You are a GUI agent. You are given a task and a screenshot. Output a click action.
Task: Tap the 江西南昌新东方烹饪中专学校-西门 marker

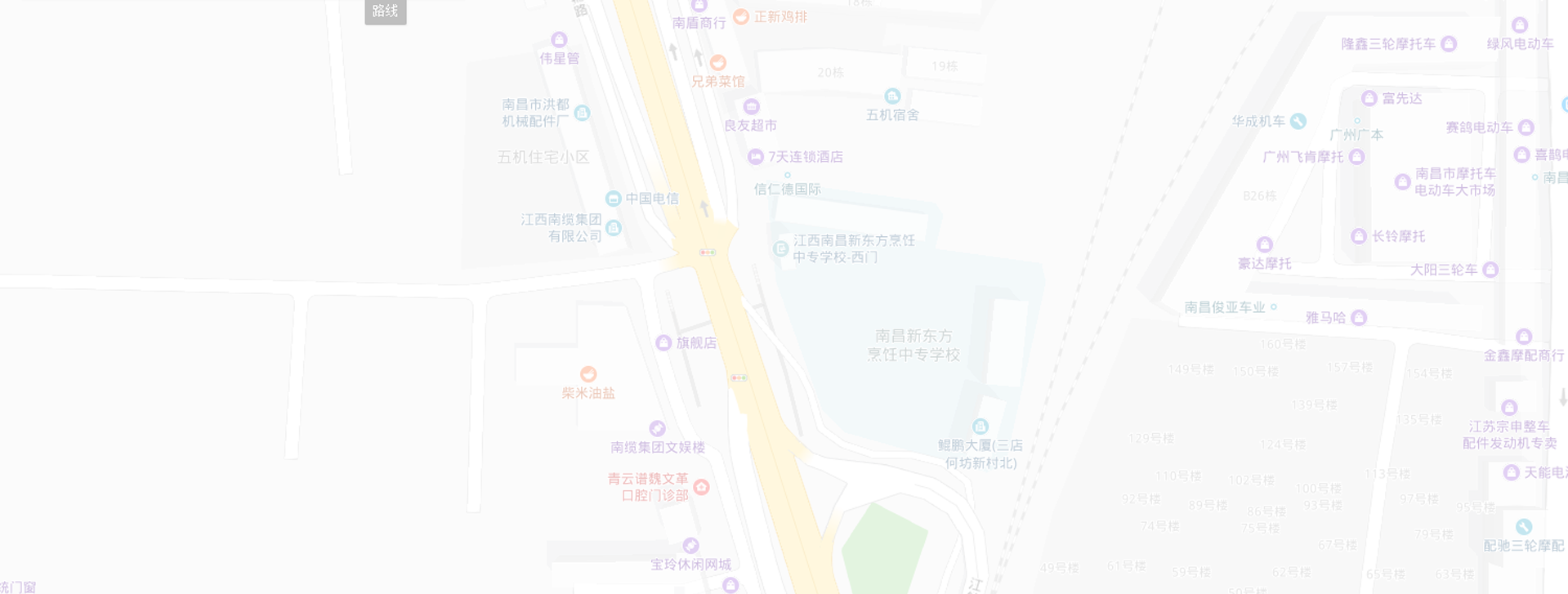781,248
